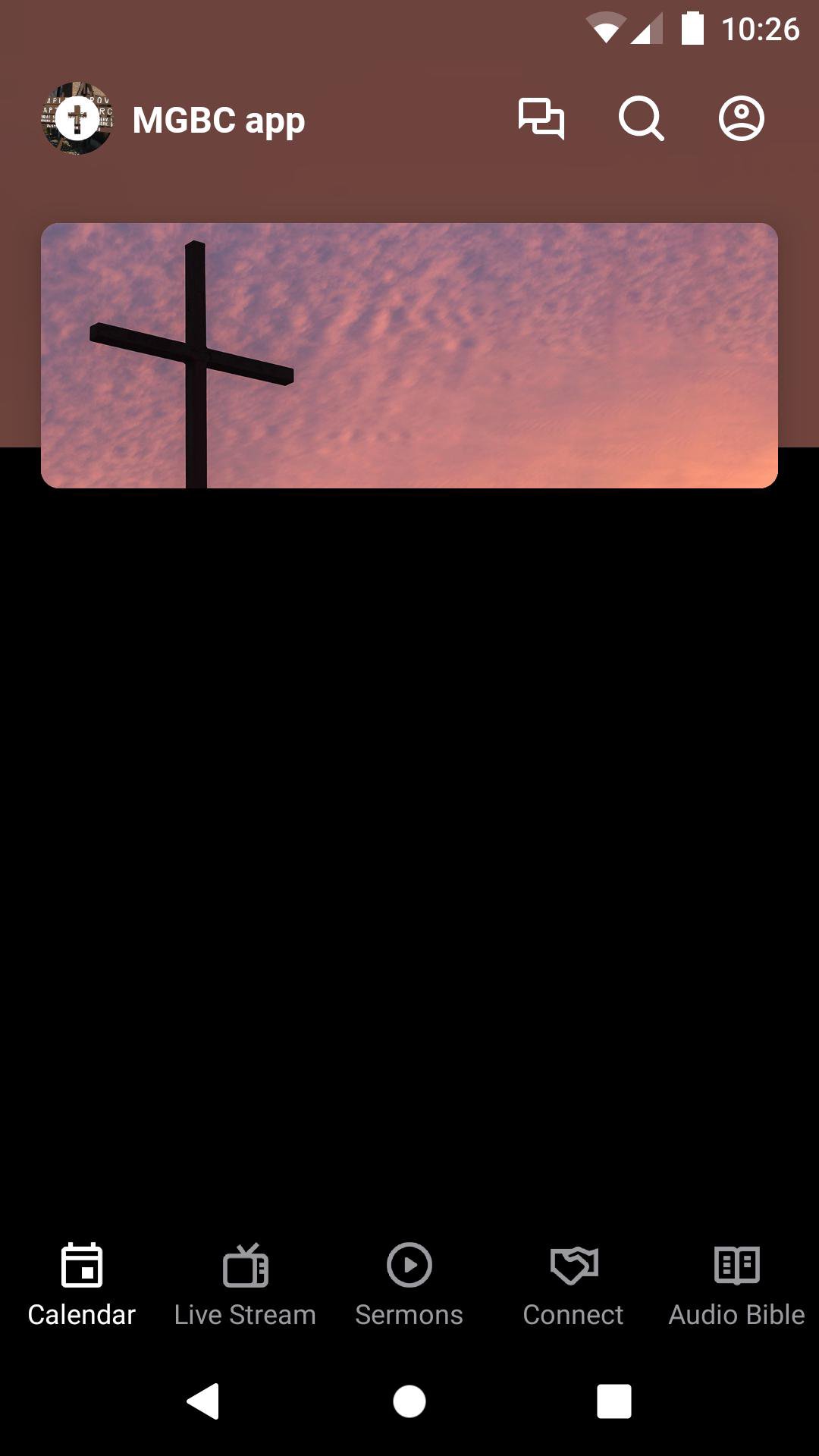
Task: Open search with the magnifier icon
Action: [x=641, y=119]
